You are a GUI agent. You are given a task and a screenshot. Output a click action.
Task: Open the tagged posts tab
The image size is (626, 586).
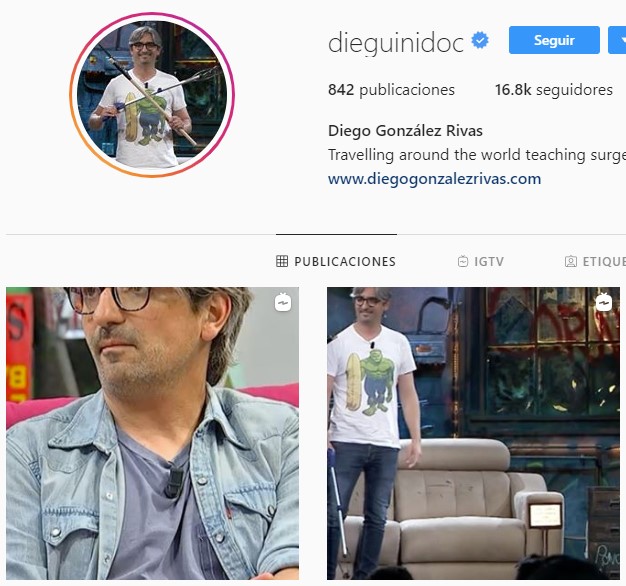pyautogui.click(x=595, y=262)
